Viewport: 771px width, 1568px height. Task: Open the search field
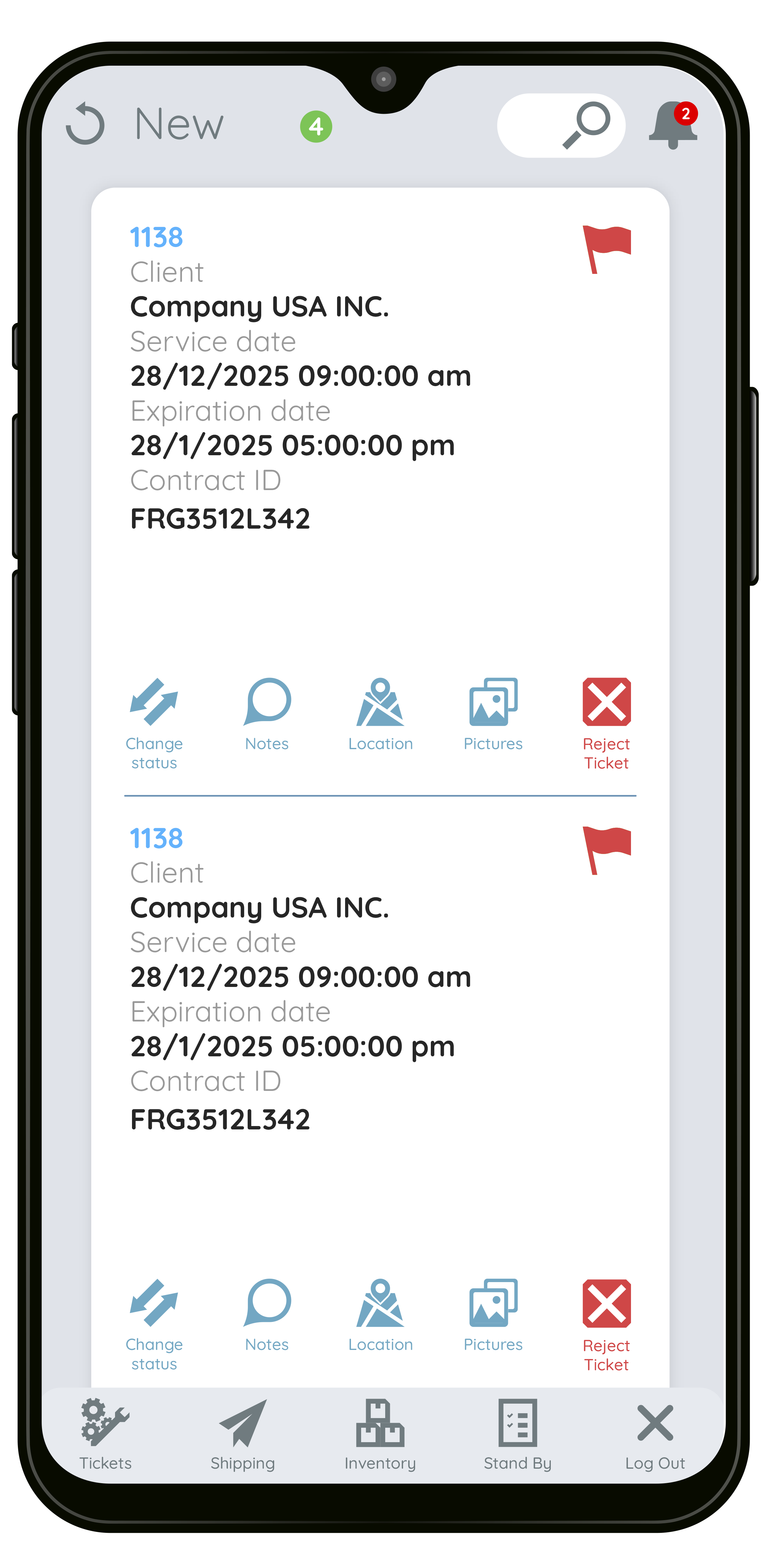point(560,126)
